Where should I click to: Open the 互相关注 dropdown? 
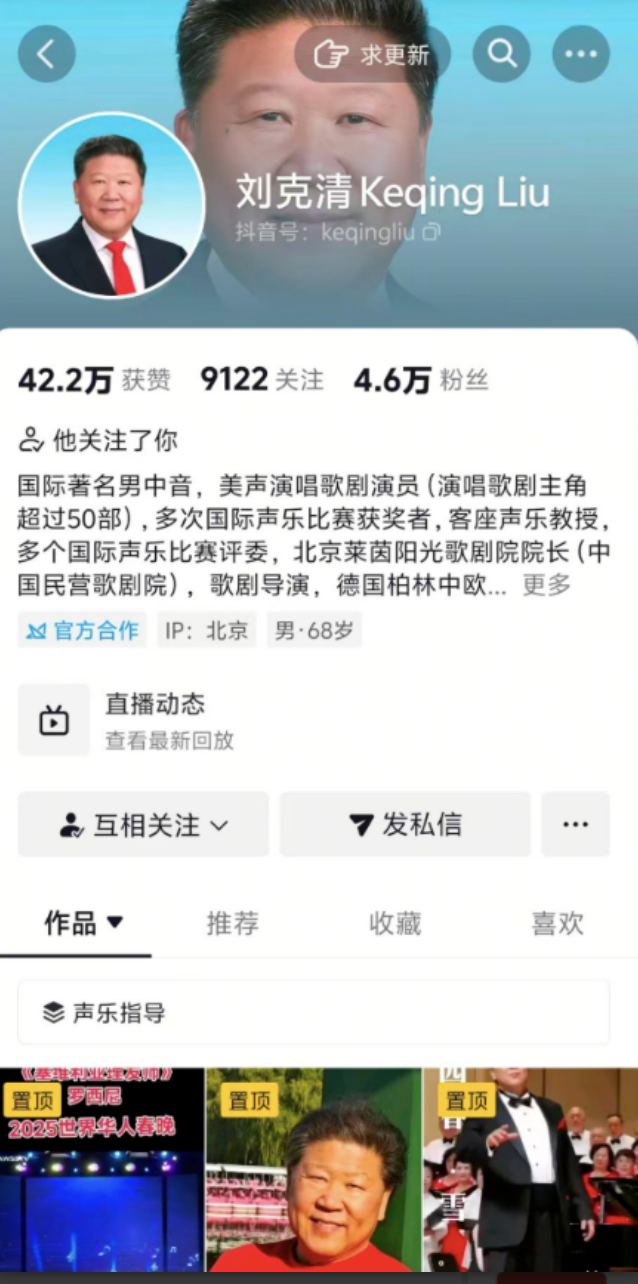pyautogui.click(x=143, y=825)
